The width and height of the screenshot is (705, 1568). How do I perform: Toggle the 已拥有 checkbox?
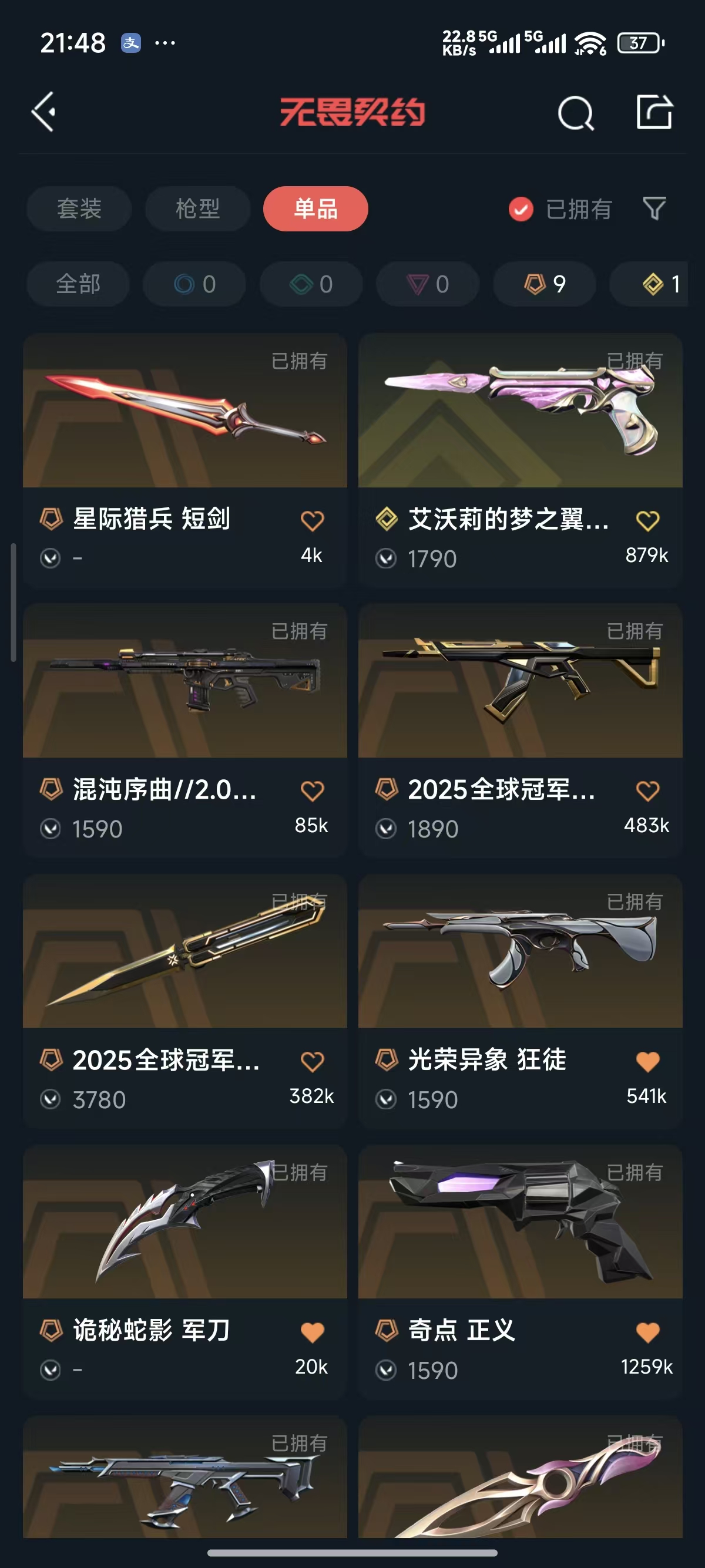coord(521,210)
